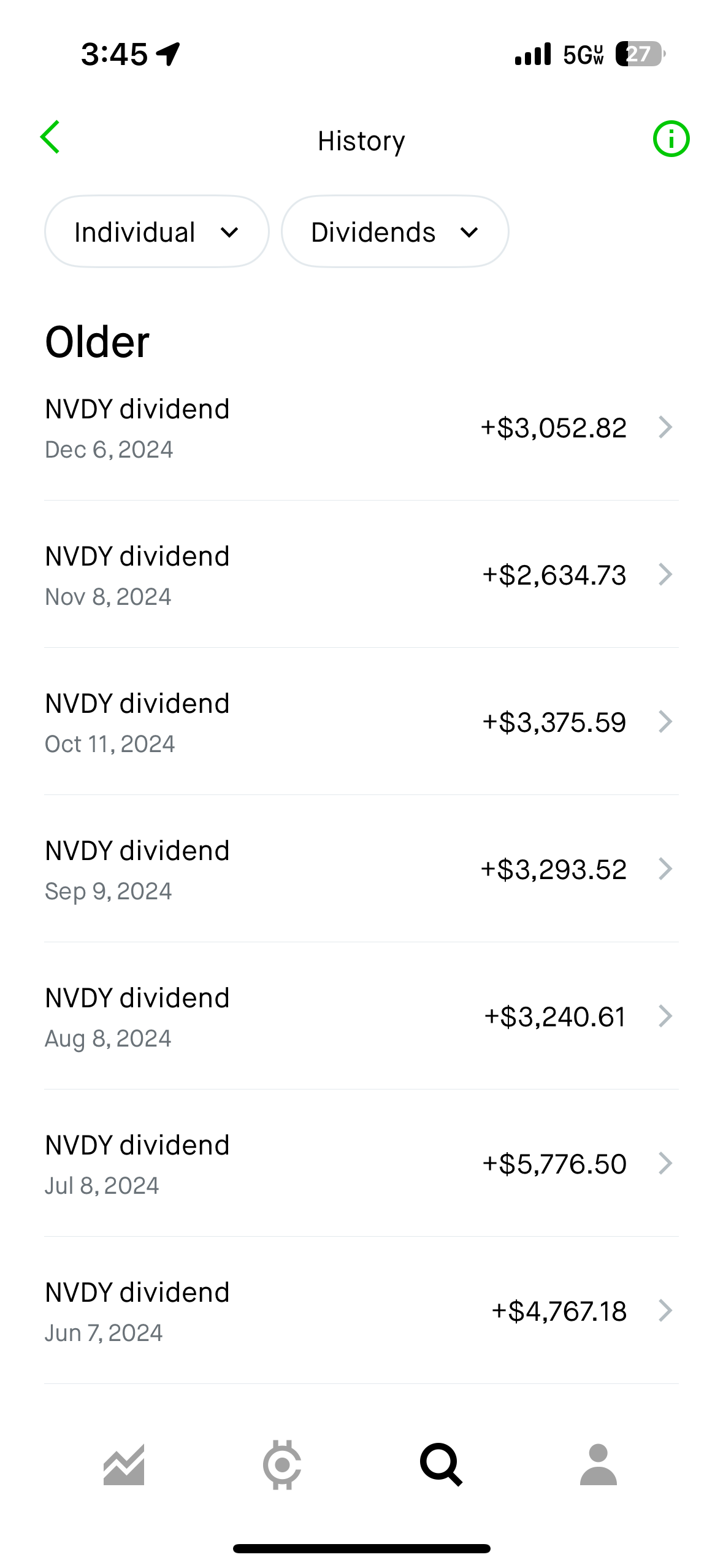
Task: Switch to the crypto tab
Action: coord(282,1464)
